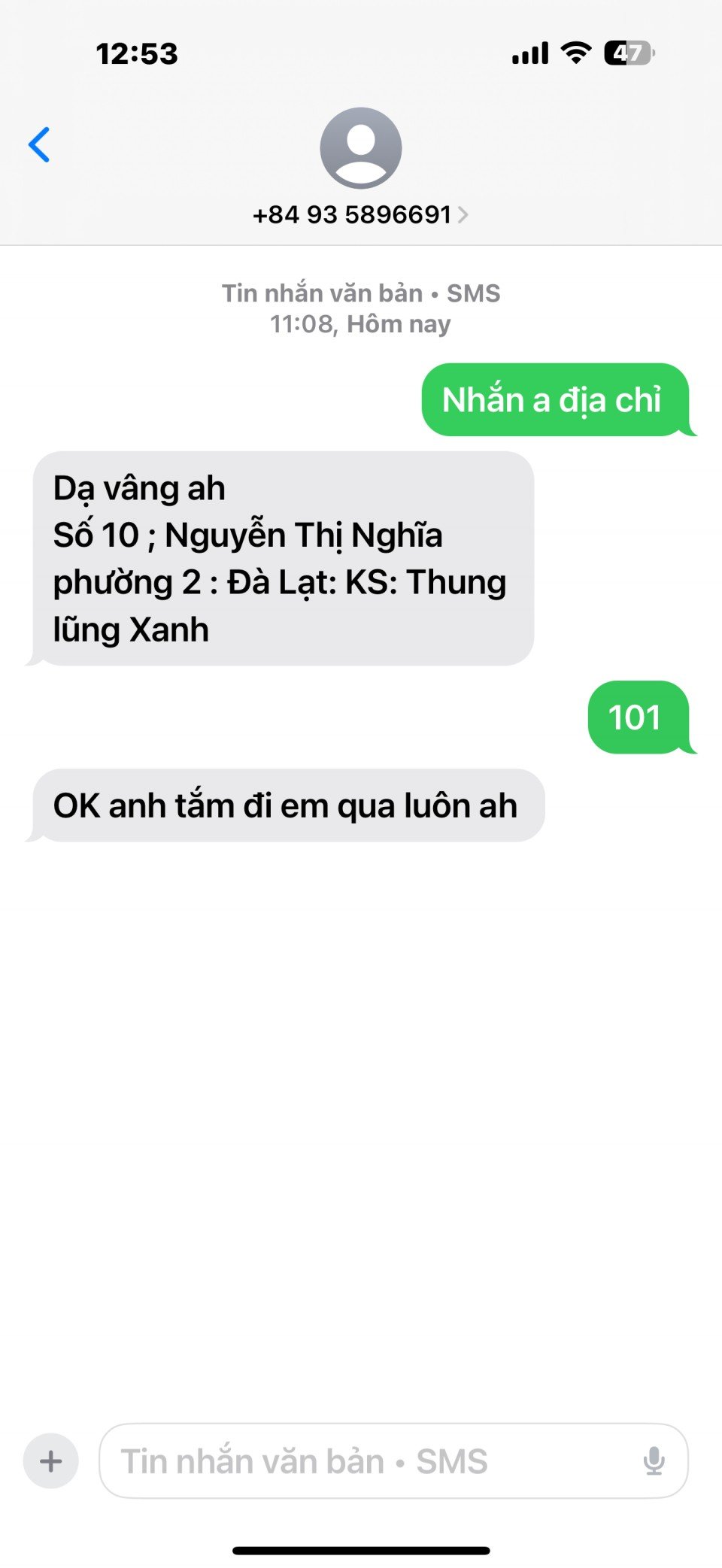The image size is (722, 1568).
Task: Open the plus attachments menu
Action: [51, 1461]
